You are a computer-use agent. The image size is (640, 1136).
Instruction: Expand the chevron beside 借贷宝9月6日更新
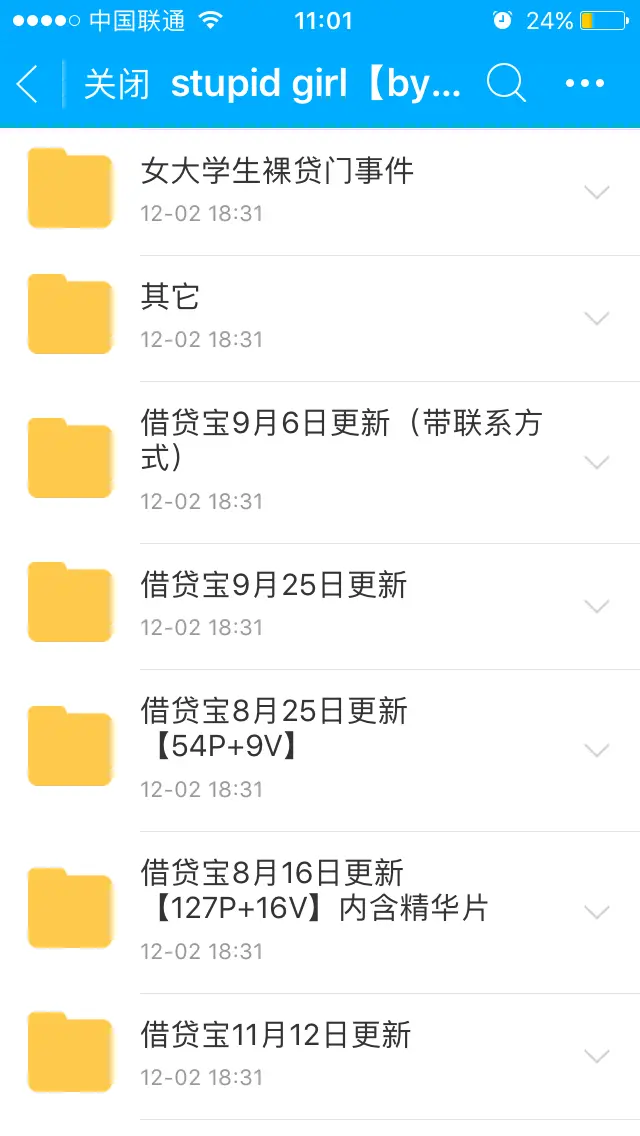point(597,463)
